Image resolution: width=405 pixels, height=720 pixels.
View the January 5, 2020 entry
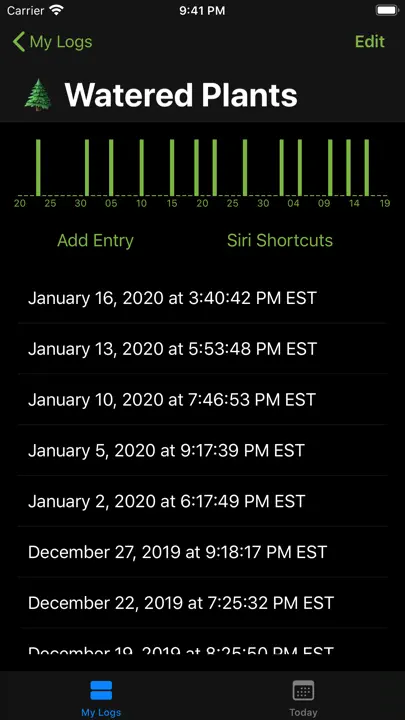[x=202, y=450]
